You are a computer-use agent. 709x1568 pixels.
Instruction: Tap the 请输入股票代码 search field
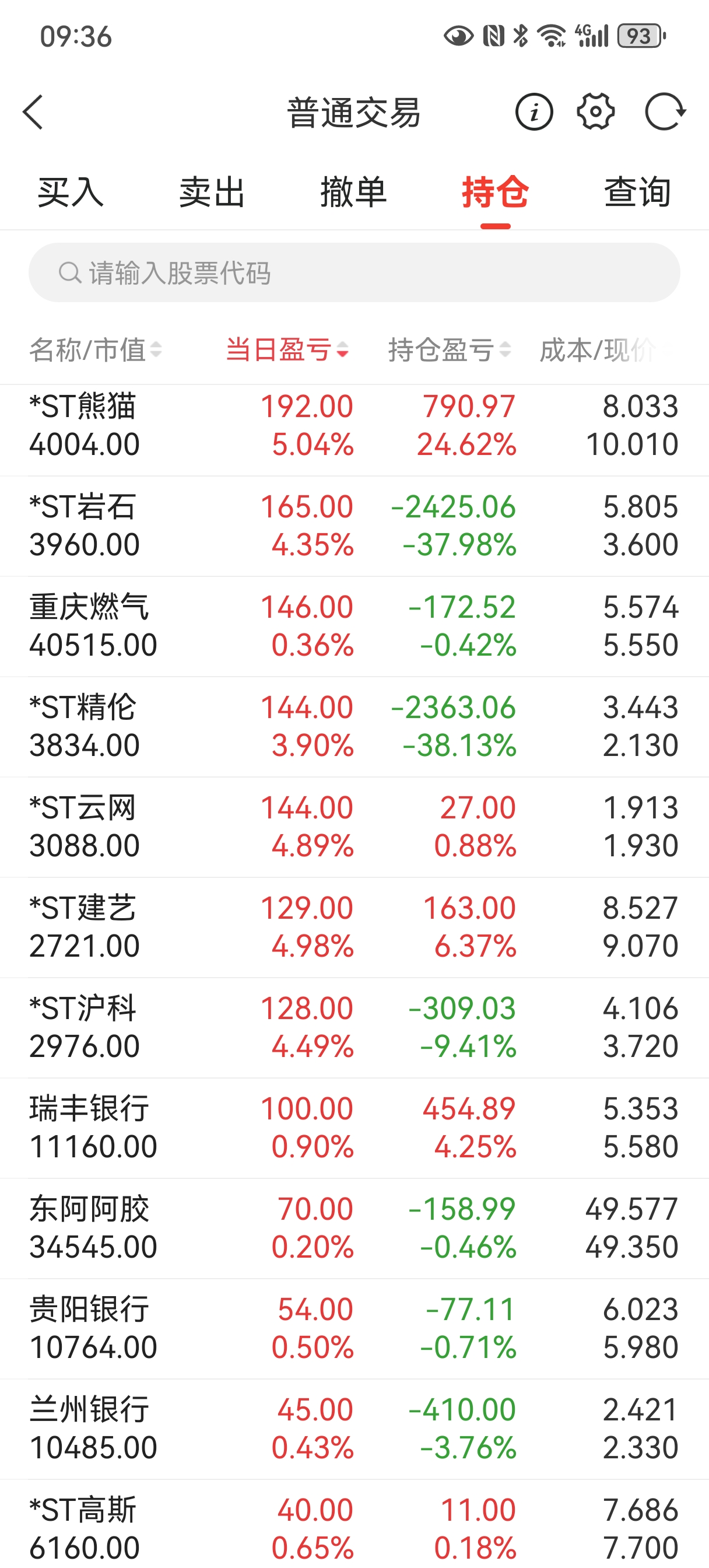click(354, 272)
